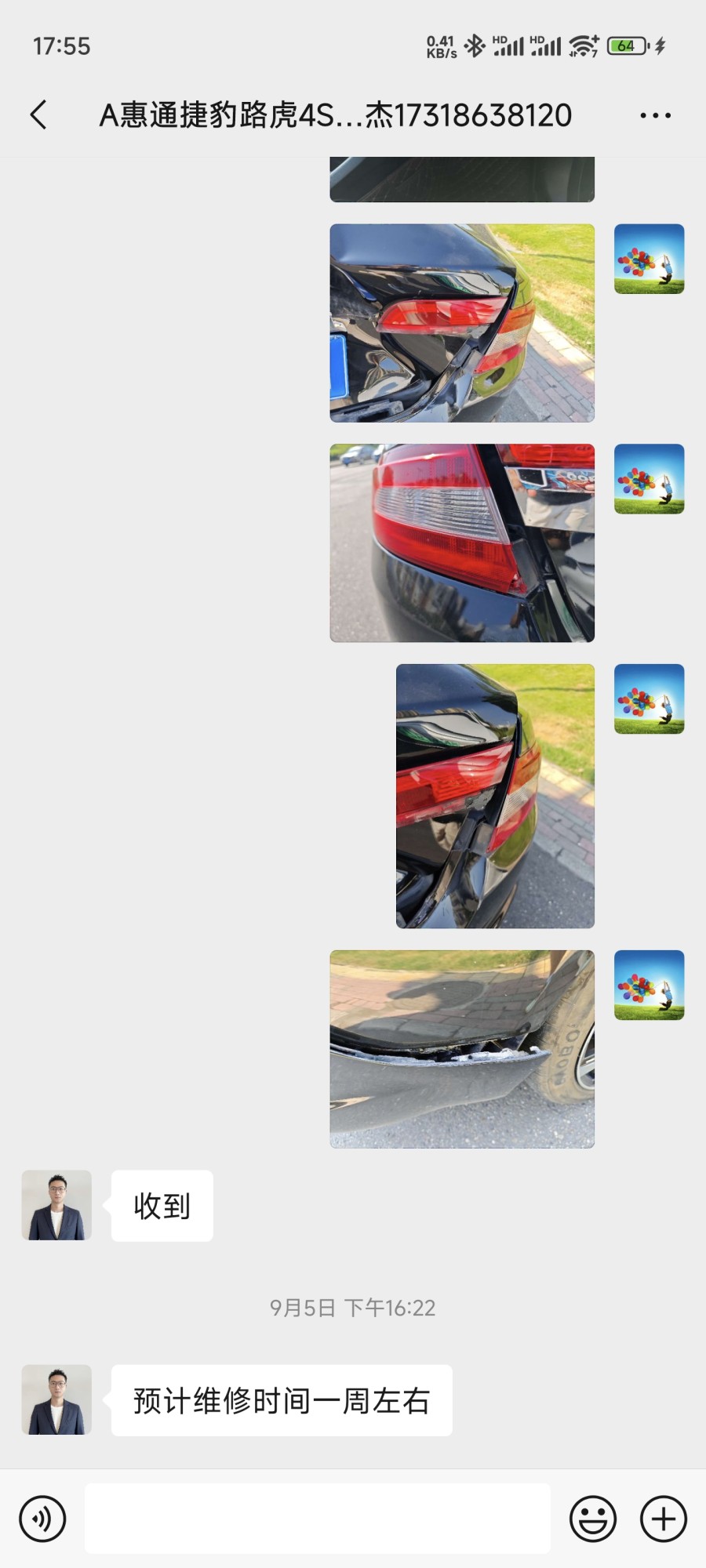View the close-up tail light photo
The height and width of the screenshot is (1568, 706).
pos(462,543)
